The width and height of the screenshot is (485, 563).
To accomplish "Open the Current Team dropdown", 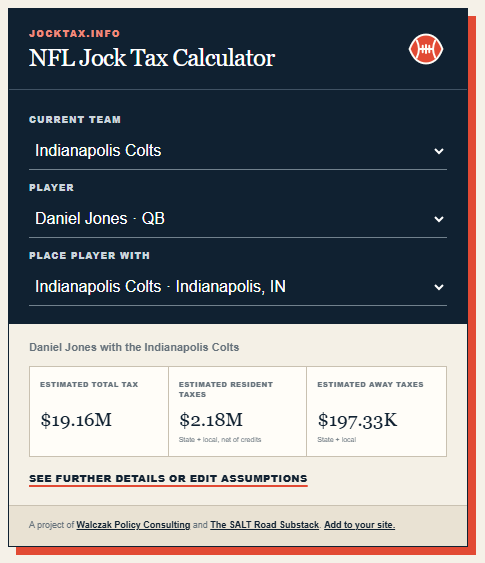I will (238, 151).
